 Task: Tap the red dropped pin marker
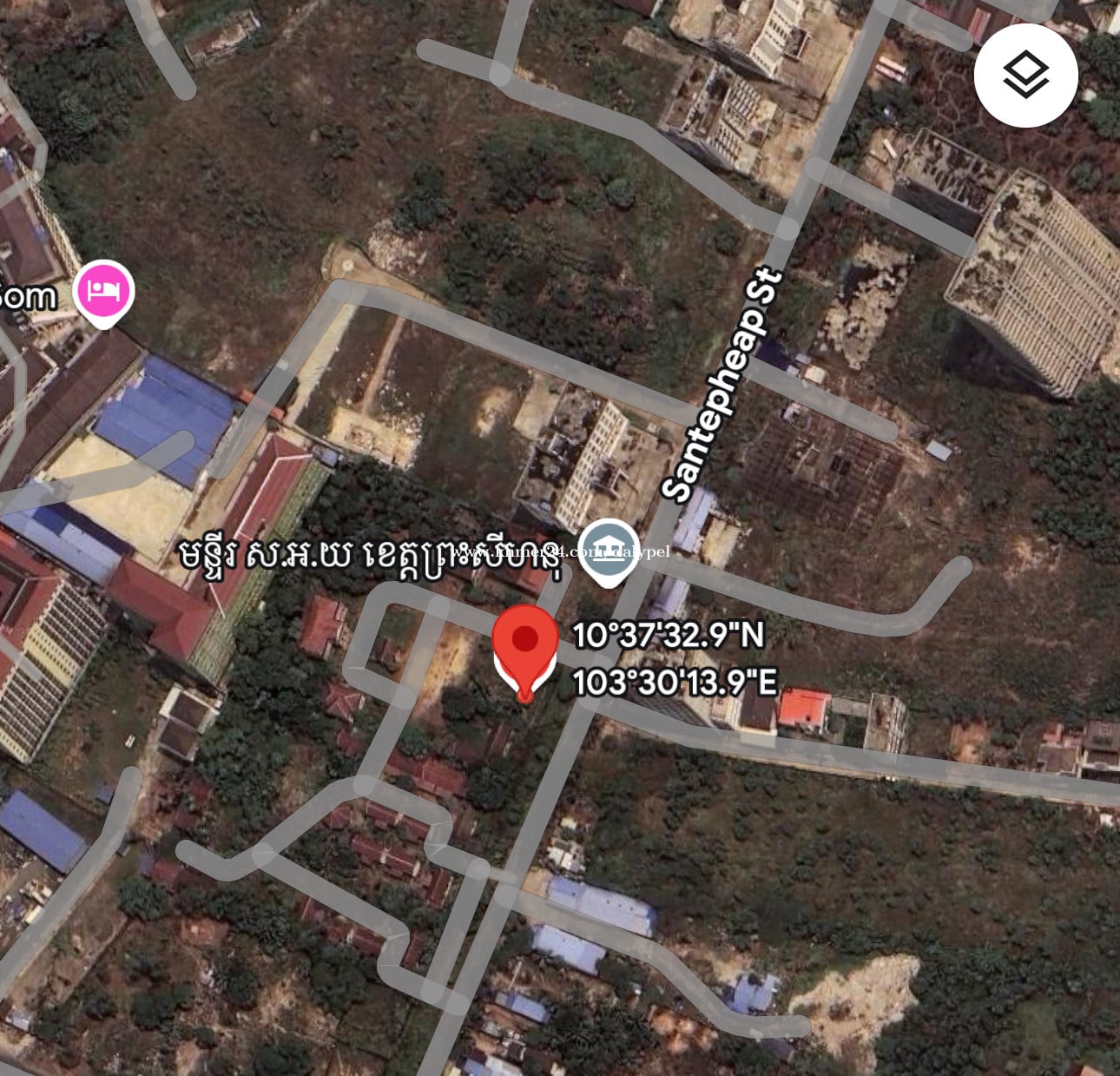click(524, 646)
